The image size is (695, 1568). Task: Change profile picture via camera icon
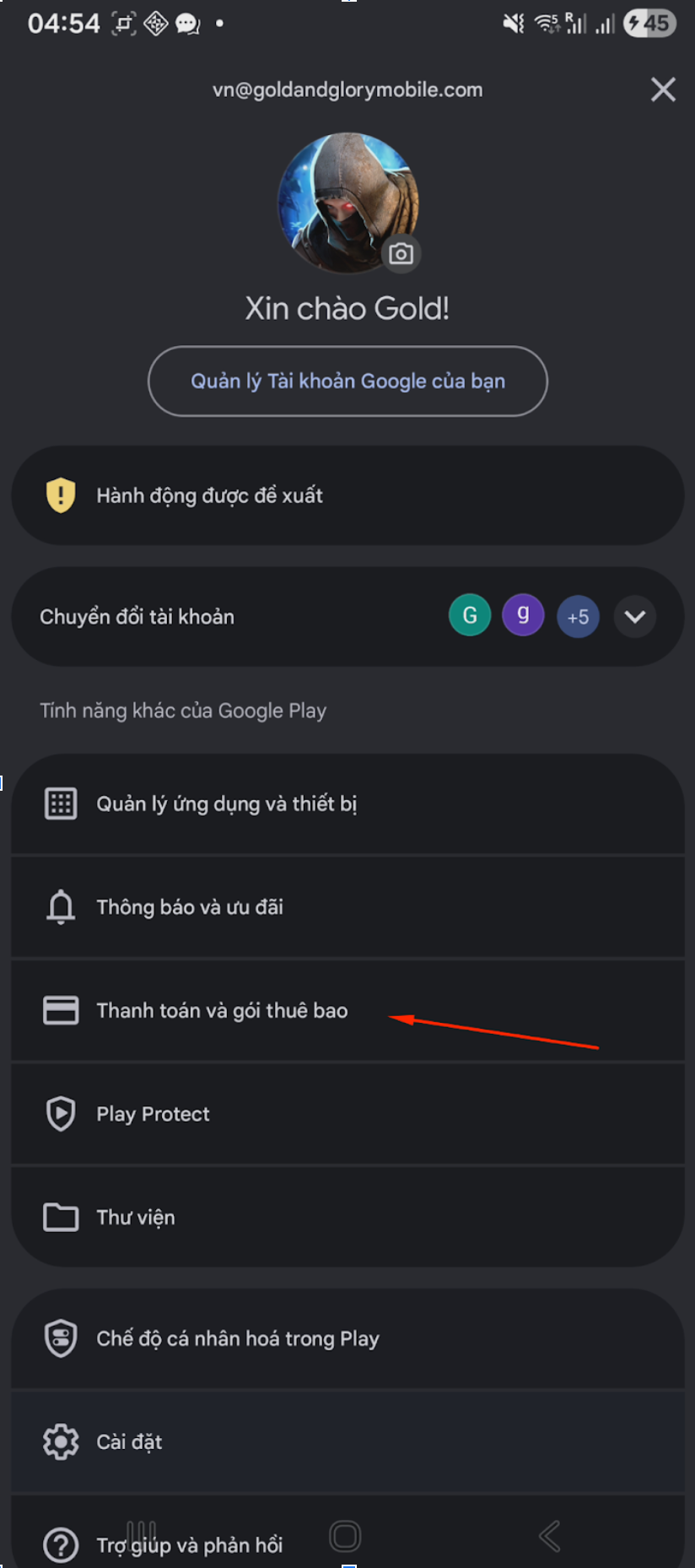pos(401,253)
